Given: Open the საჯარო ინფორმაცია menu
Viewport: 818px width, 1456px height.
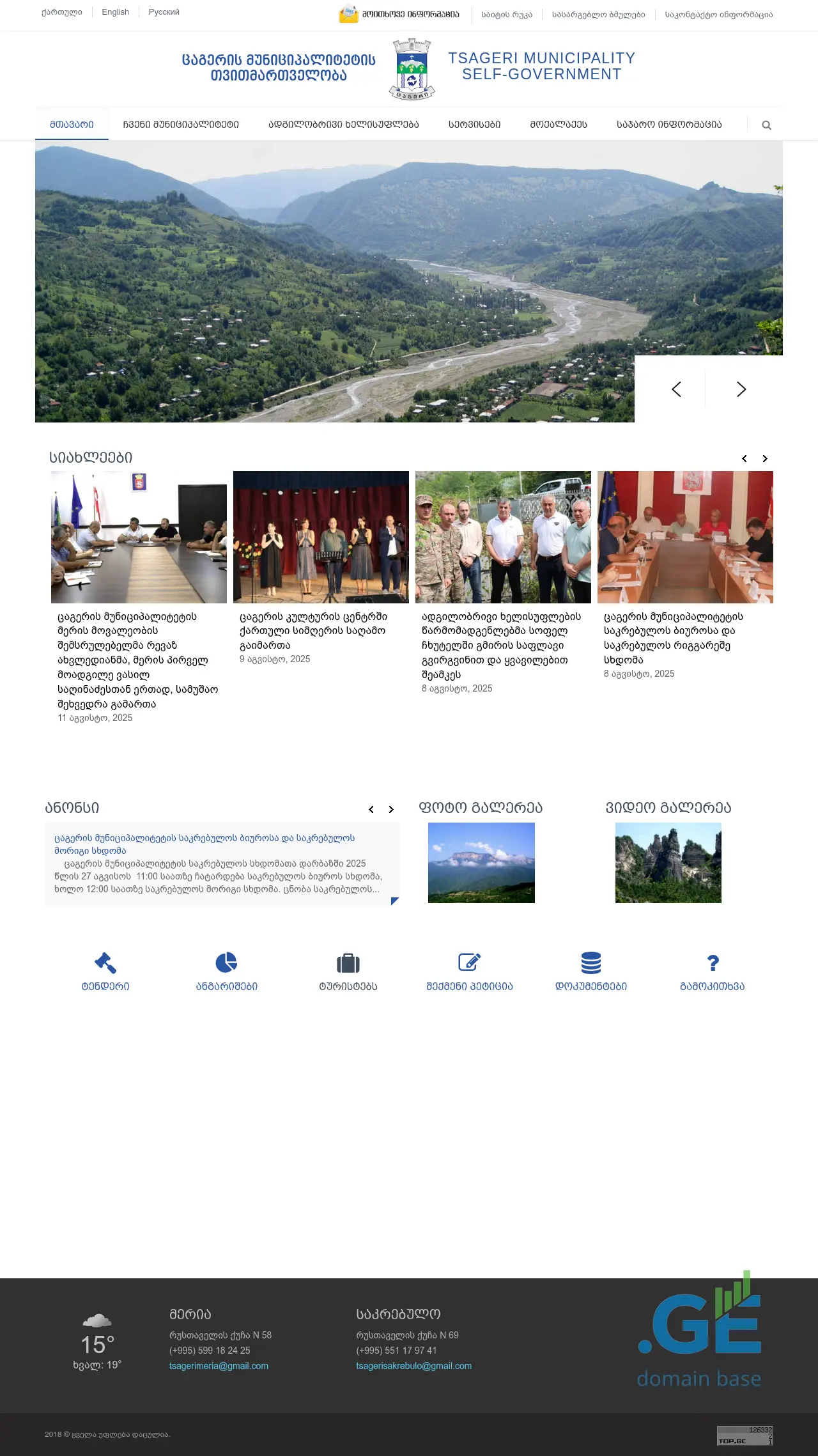Looking at the screenshot, I should coord(669,125).
